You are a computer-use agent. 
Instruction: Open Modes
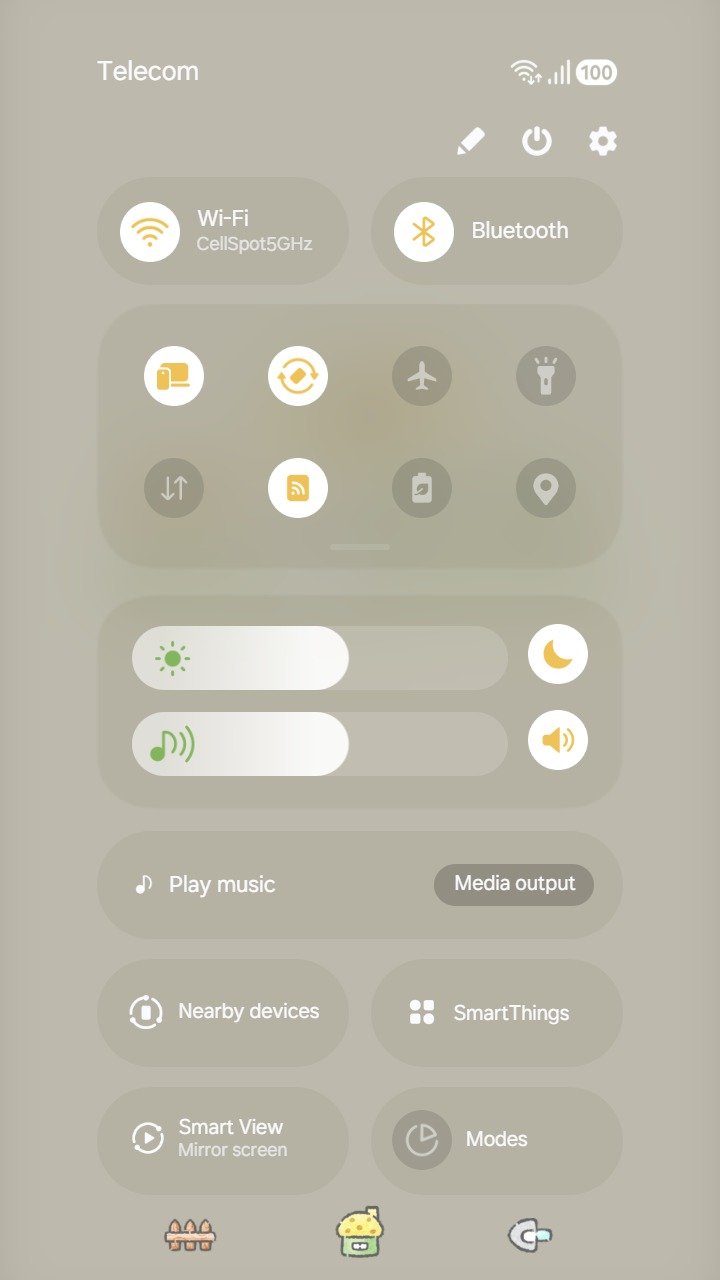[497, 1139]
